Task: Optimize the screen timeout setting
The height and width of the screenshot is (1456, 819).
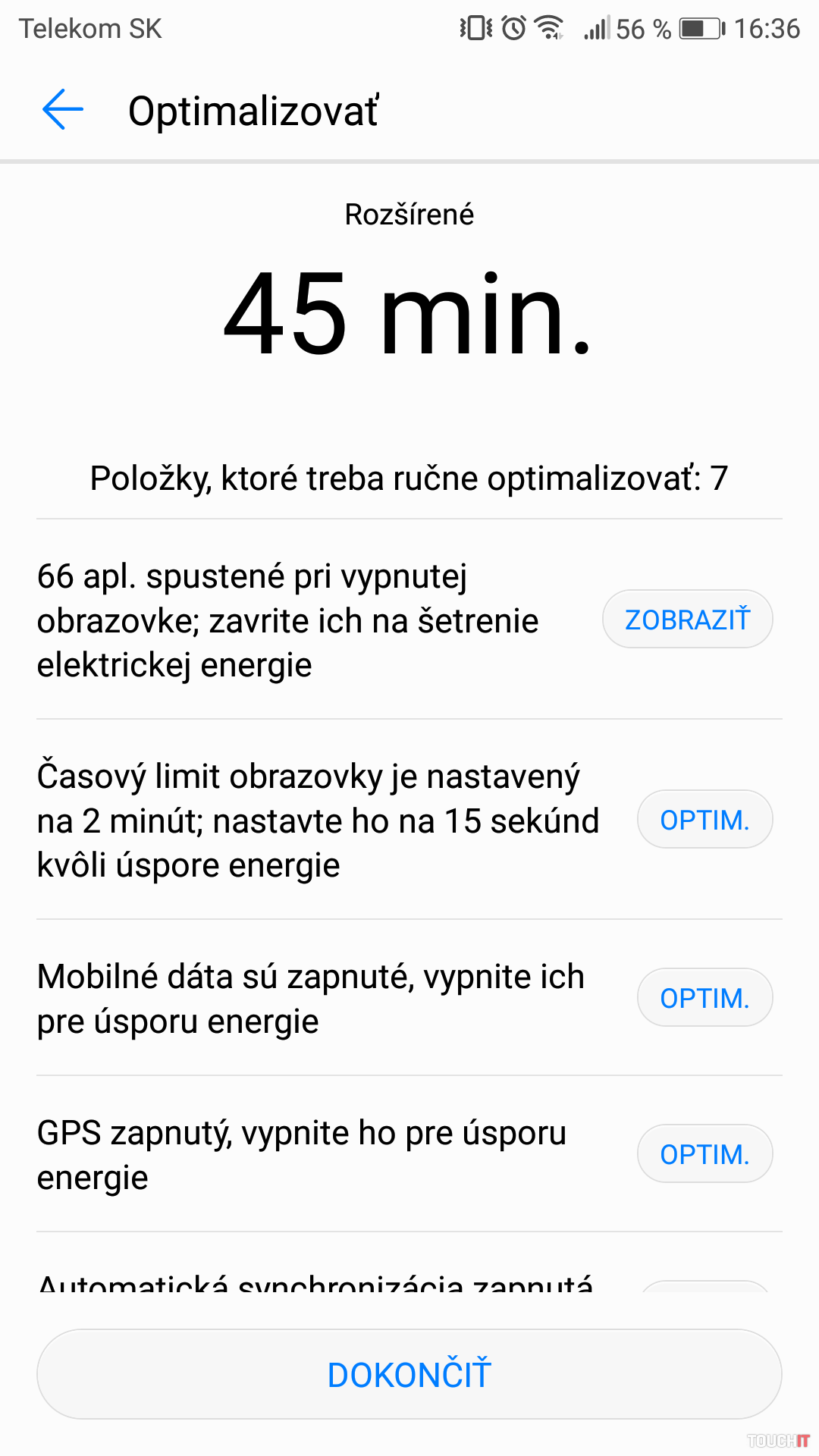Action: 704,820
